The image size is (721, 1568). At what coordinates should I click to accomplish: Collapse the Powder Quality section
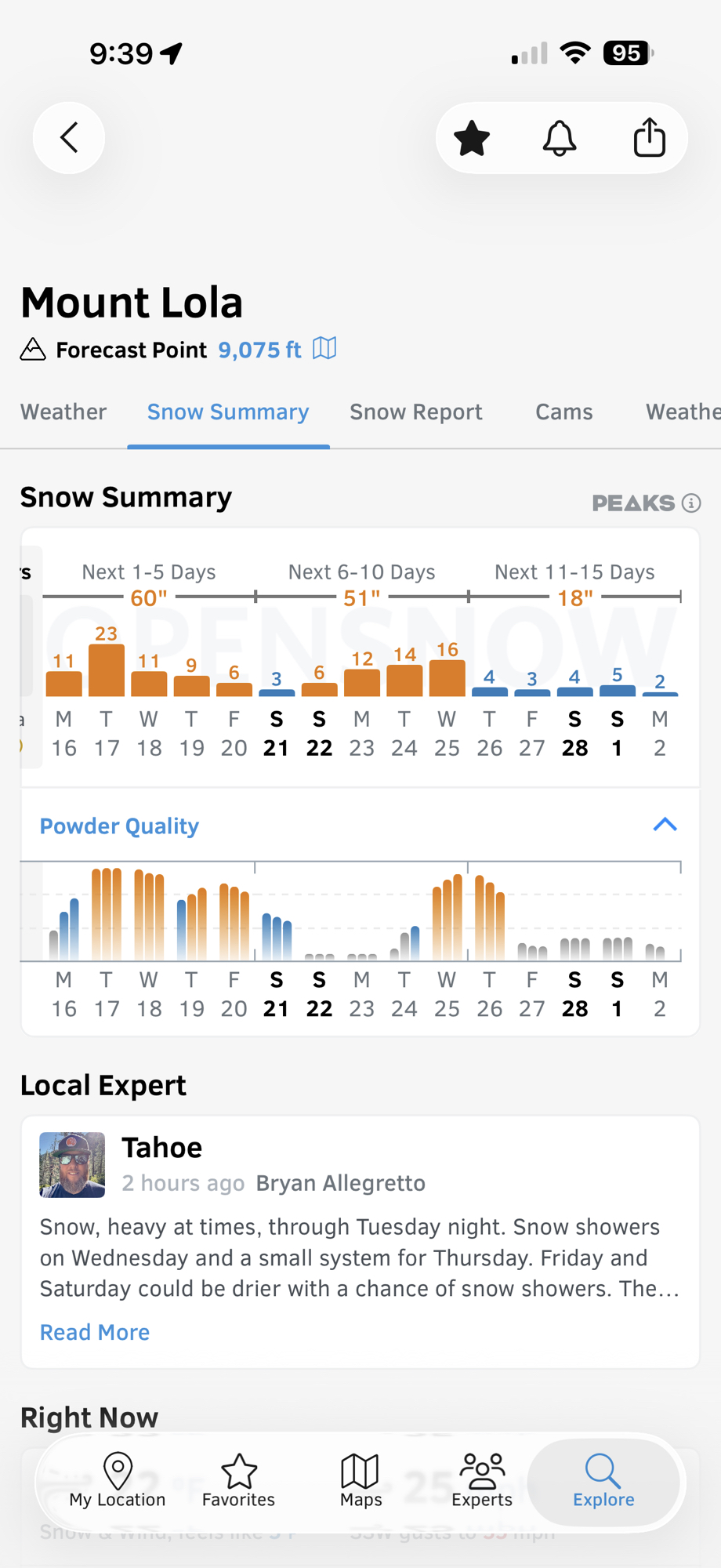[665, 825]
